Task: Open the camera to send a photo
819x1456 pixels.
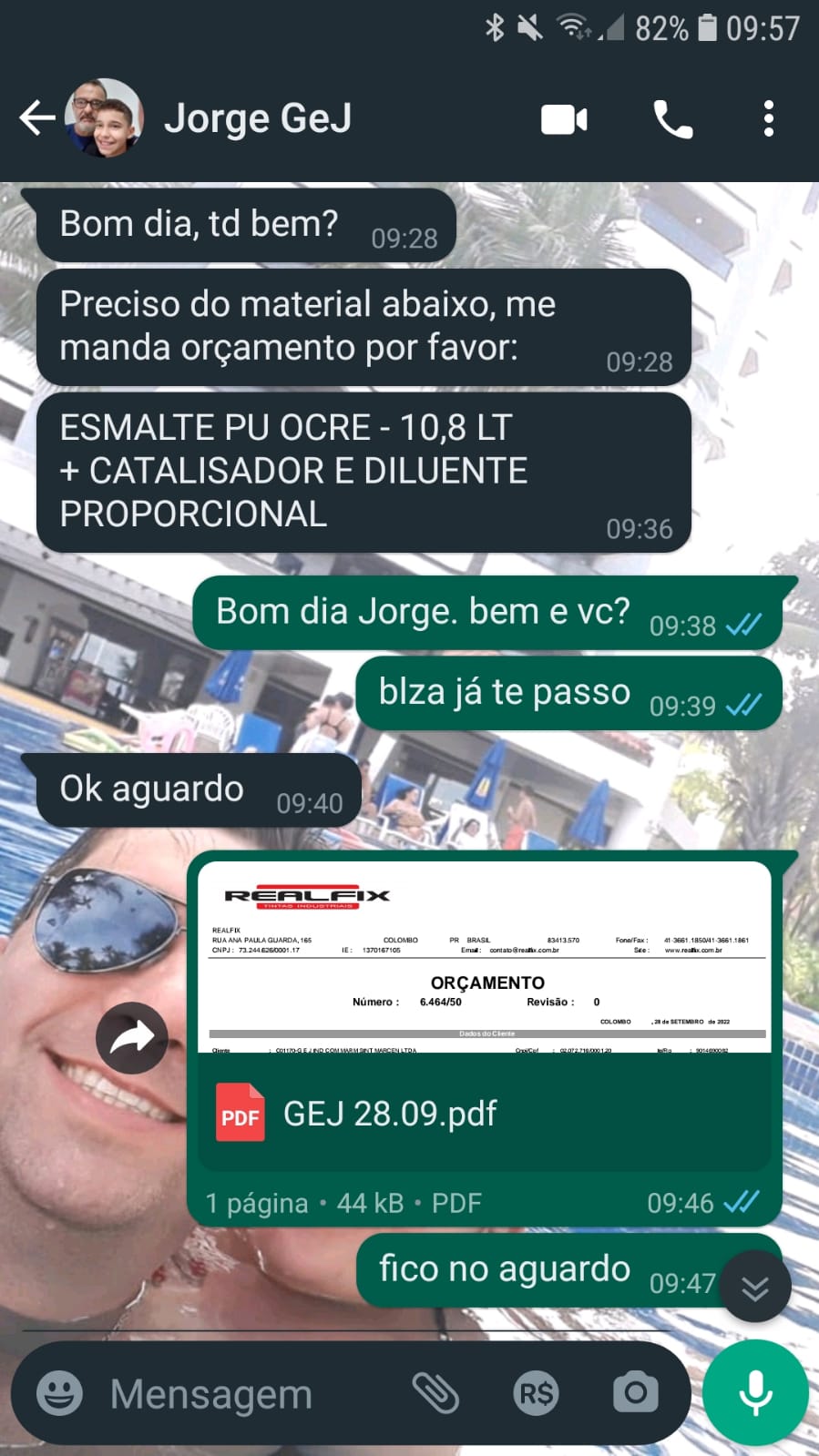Action: point(635,1393)
